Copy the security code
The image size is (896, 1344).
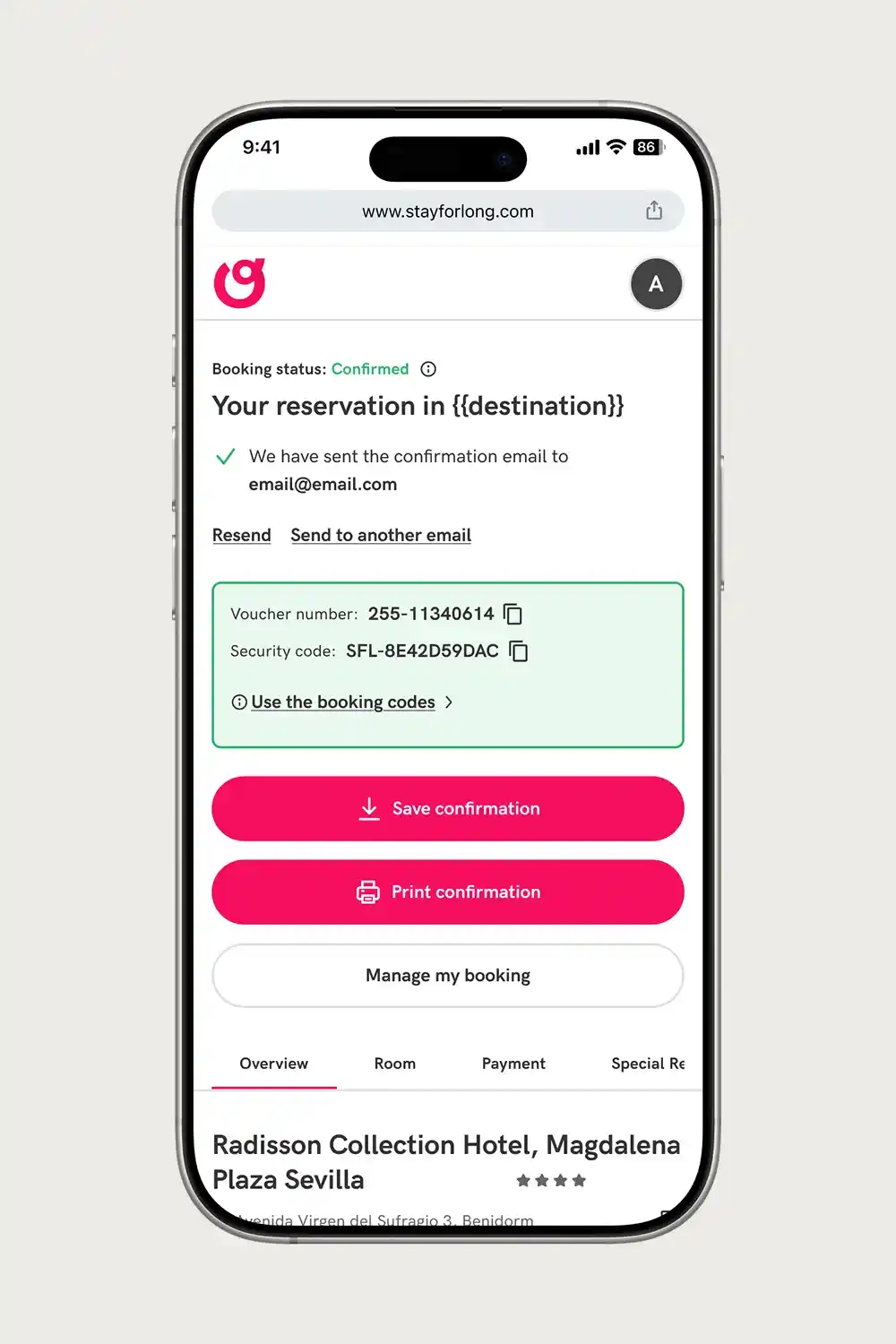(x=519, y=651)
